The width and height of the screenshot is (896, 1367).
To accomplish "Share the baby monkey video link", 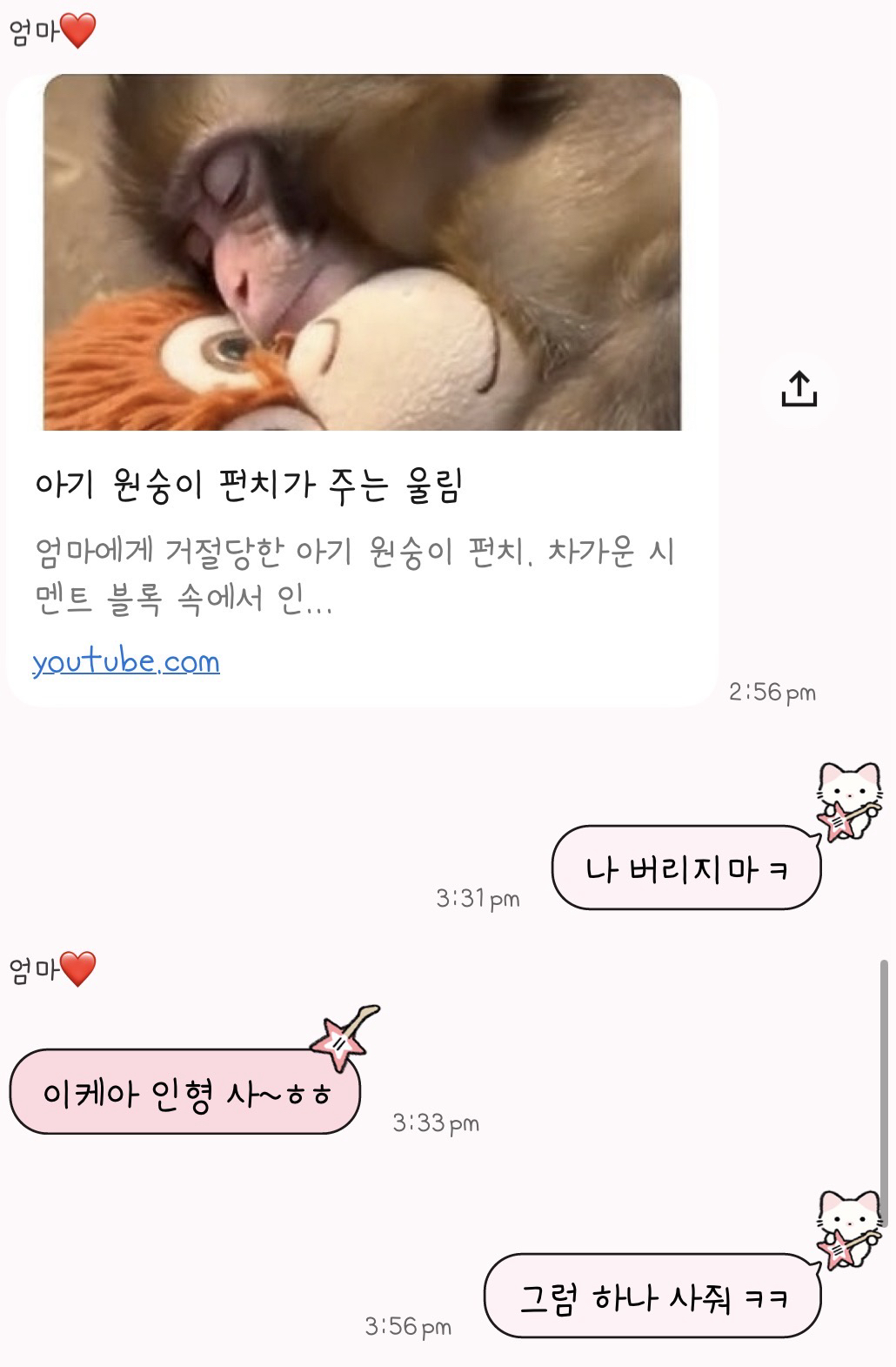I will point(799,389).
